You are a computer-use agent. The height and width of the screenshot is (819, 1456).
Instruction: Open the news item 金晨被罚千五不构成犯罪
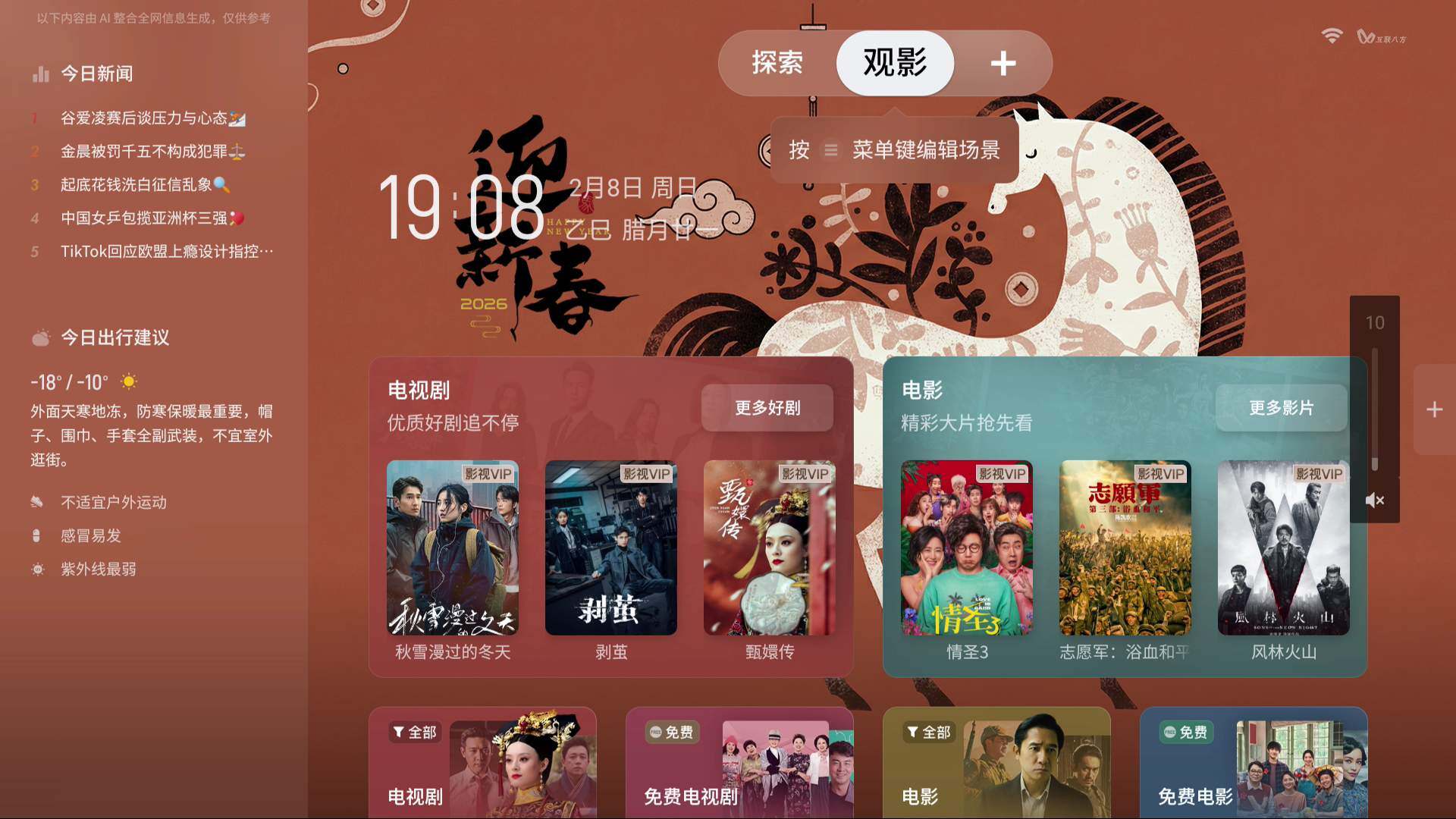pyautogui.click(x=152, y=152)
